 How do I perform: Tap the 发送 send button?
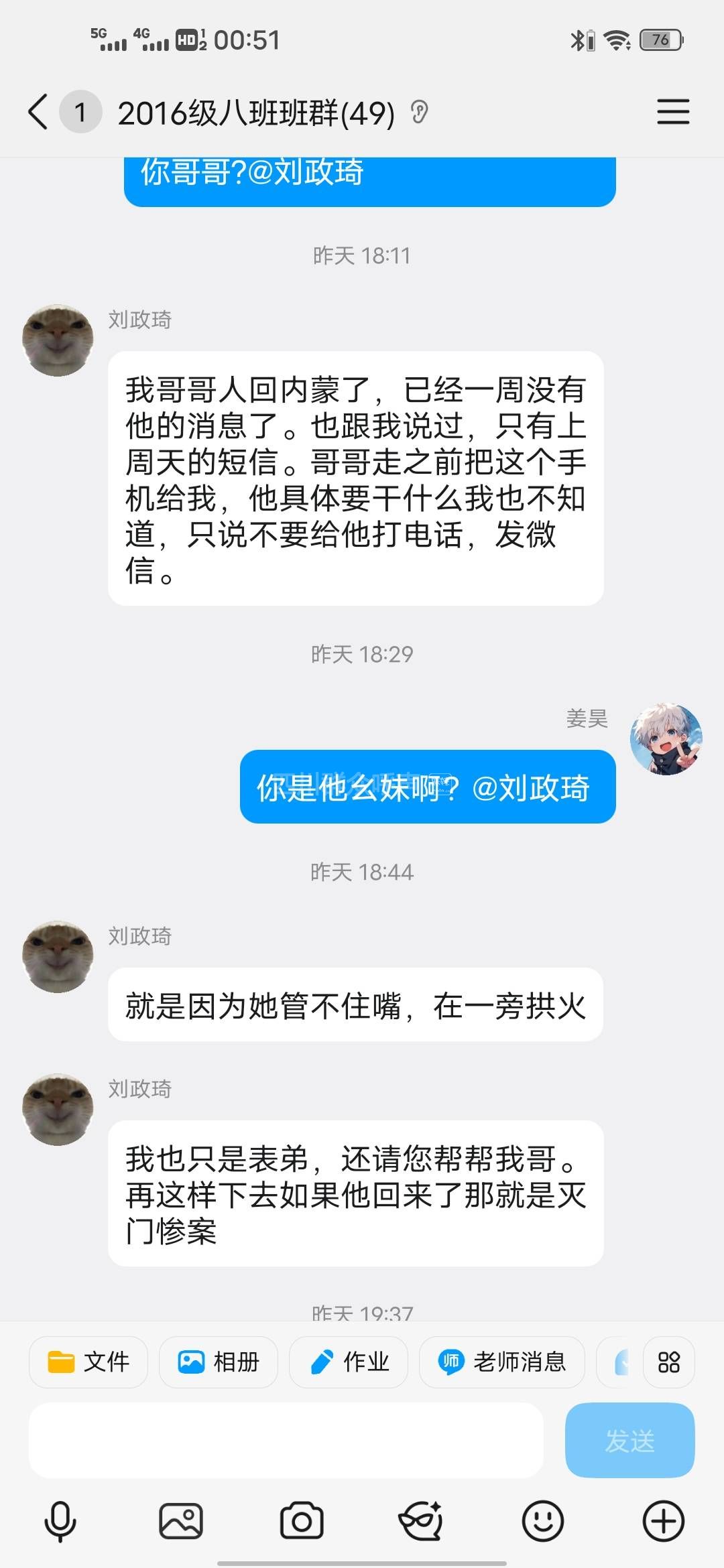pos(629,1440)
